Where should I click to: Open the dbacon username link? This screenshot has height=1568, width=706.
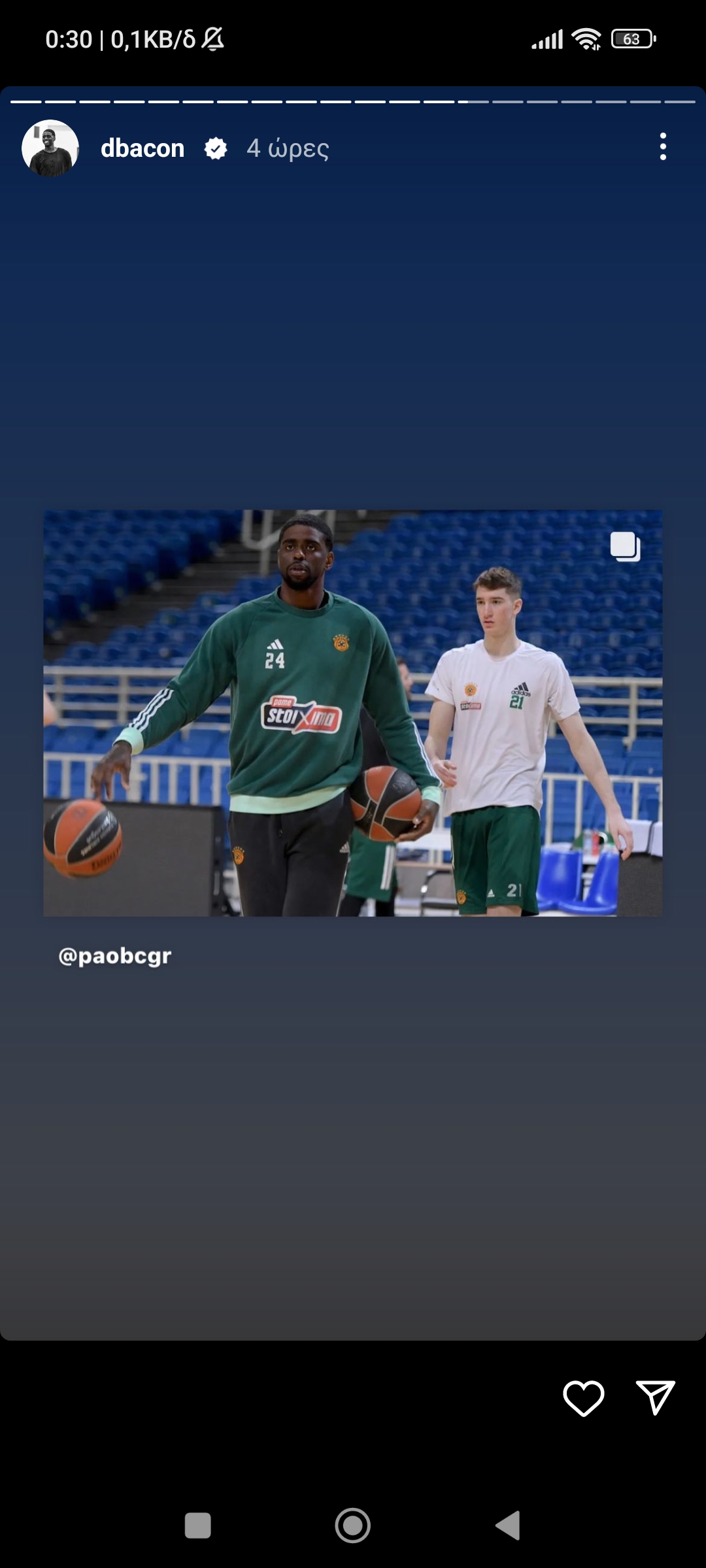[143, 148]
